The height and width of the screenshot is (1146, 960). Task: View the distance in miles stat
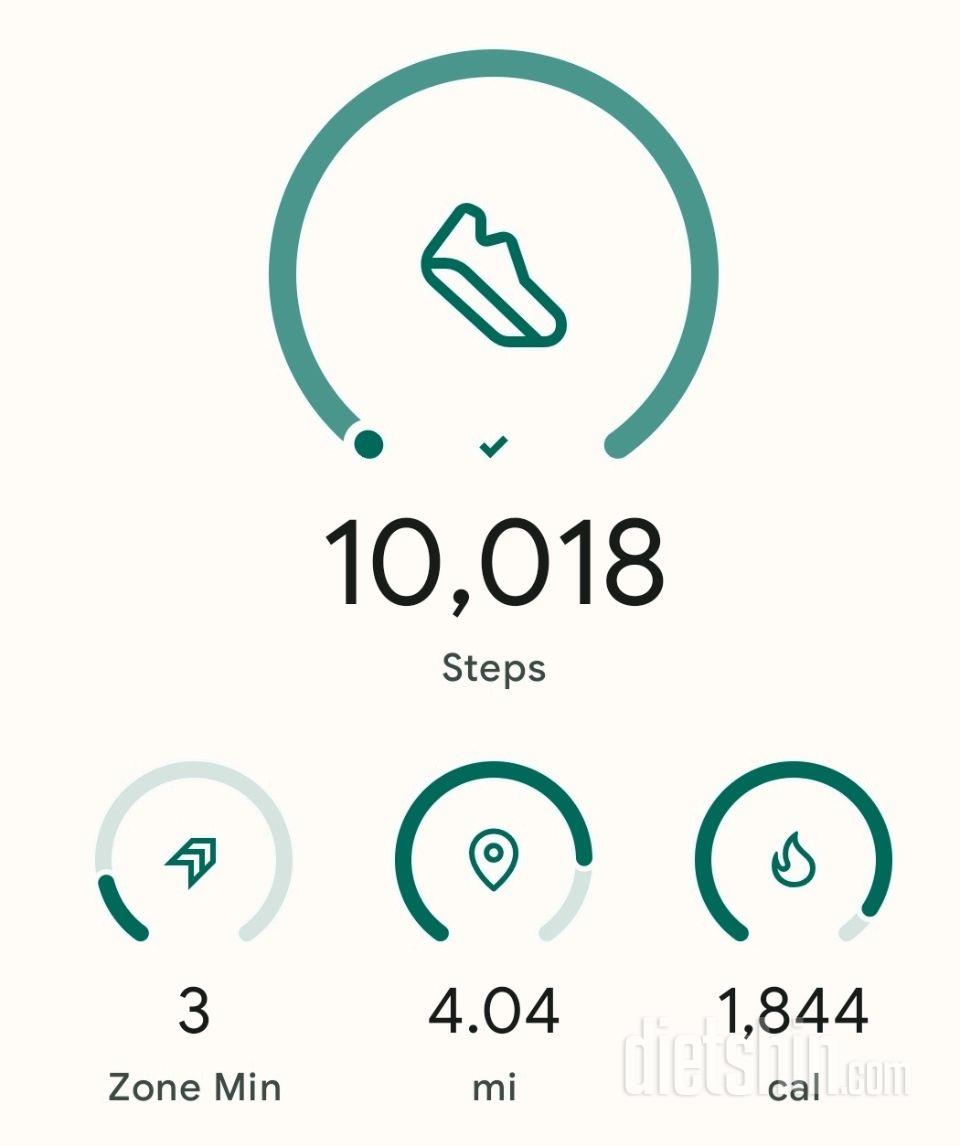pyautogui.click(x=493, y=858)
